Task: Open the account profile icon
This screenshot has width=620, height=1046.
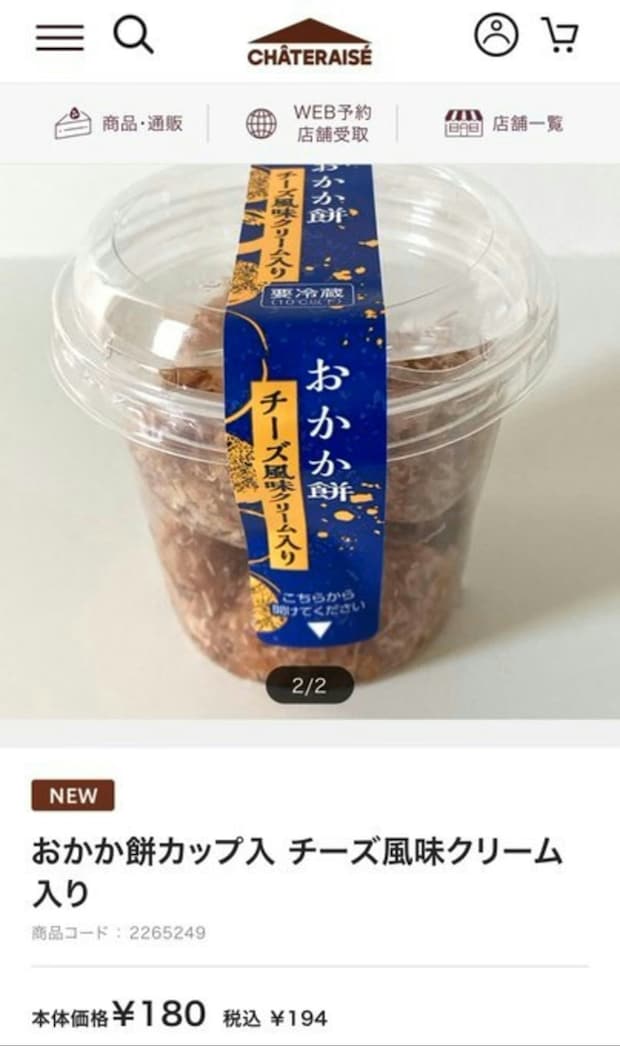Action: tap(494, 36)
